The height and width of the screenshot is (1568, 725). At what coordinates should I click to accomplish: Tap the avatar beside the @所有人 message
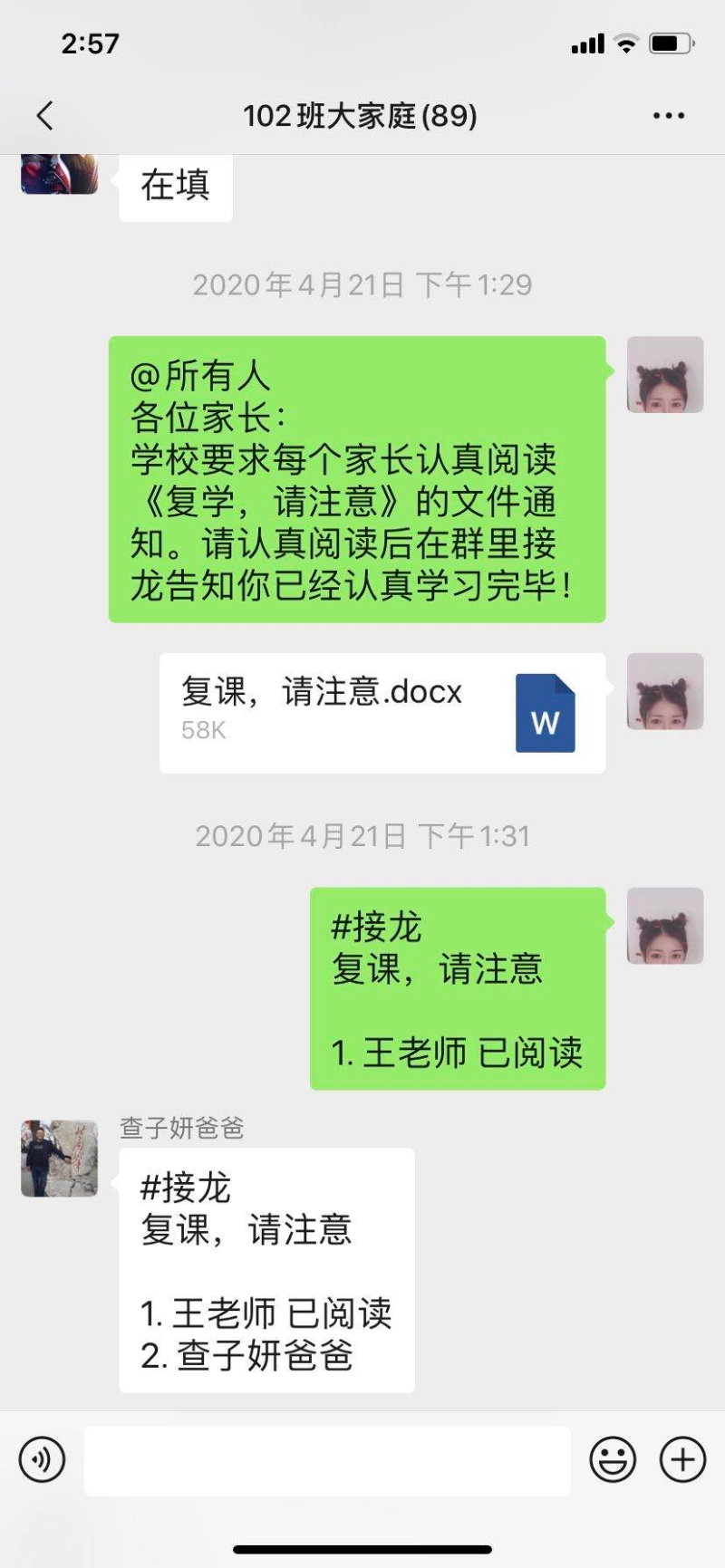665,375
